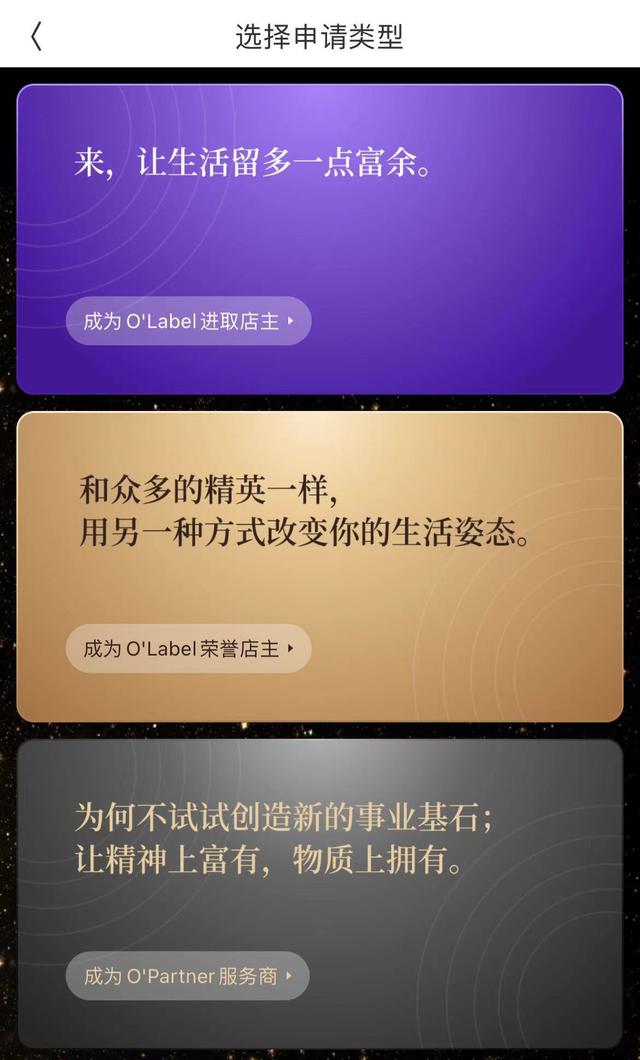Go back using the top-left arrow
This screenshot has height=1060, width=640.
37,37
